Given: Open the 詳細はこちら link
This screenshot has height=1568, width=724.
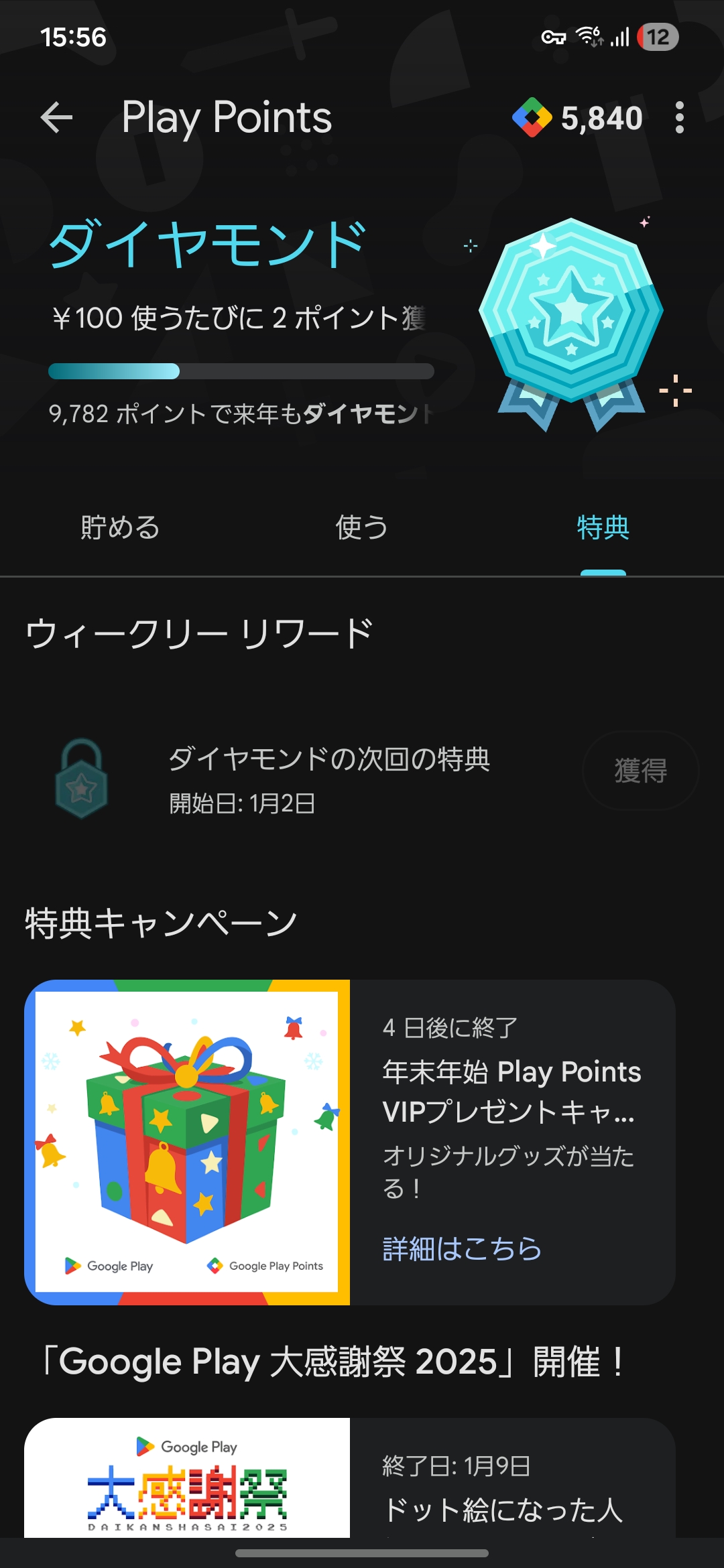Looking at the screenshot, I should tap(462, 1249).
